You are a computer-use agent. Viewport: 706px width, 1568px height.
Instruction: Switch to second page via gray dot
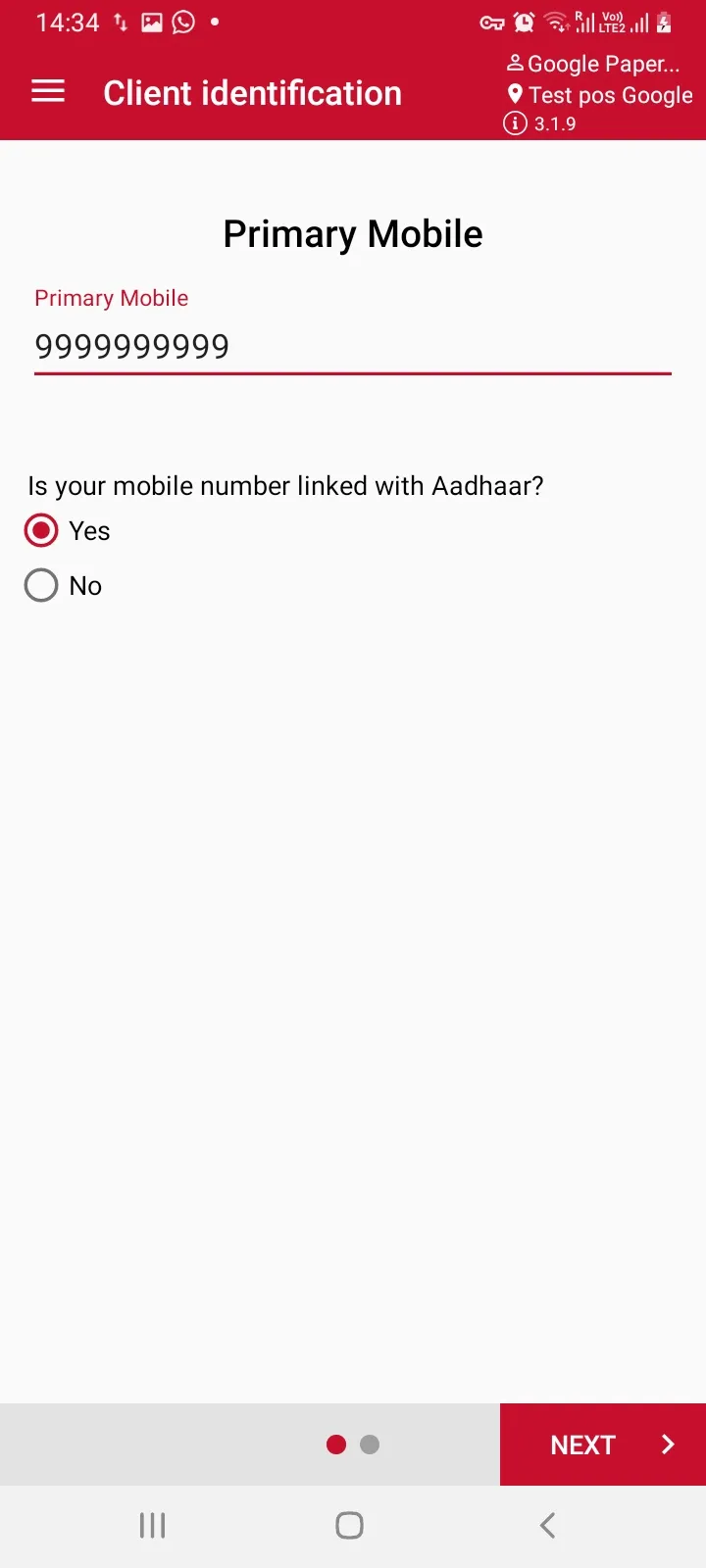[370, 1444]
